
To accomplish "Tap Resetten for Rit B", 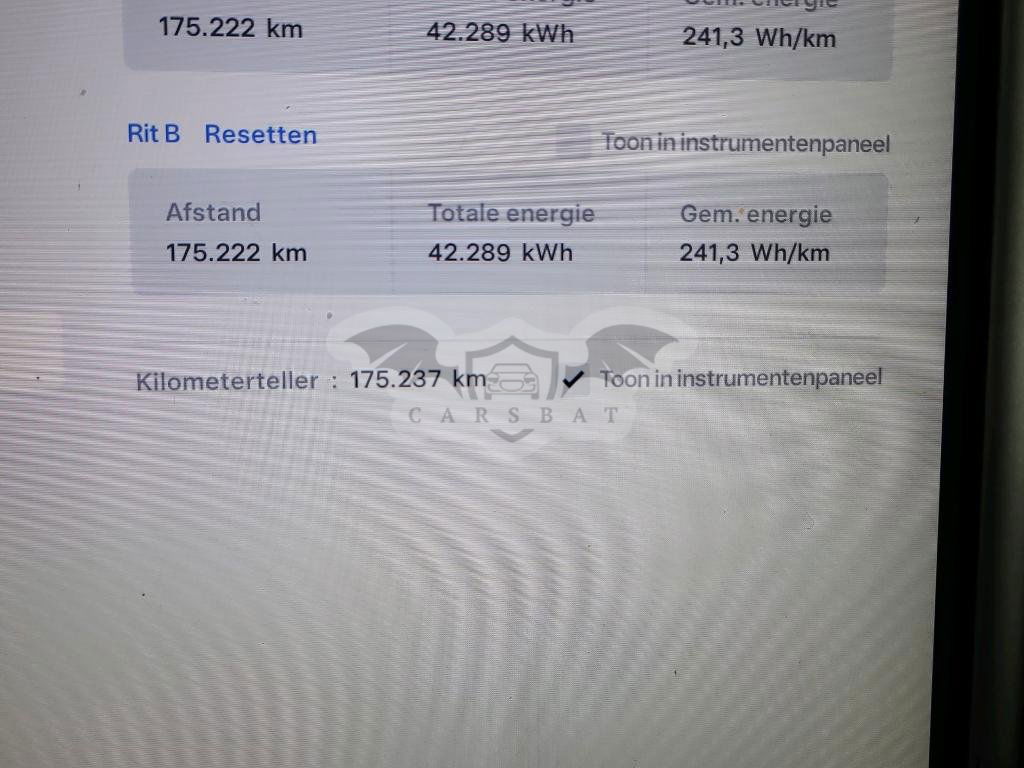I will (260, 135).
